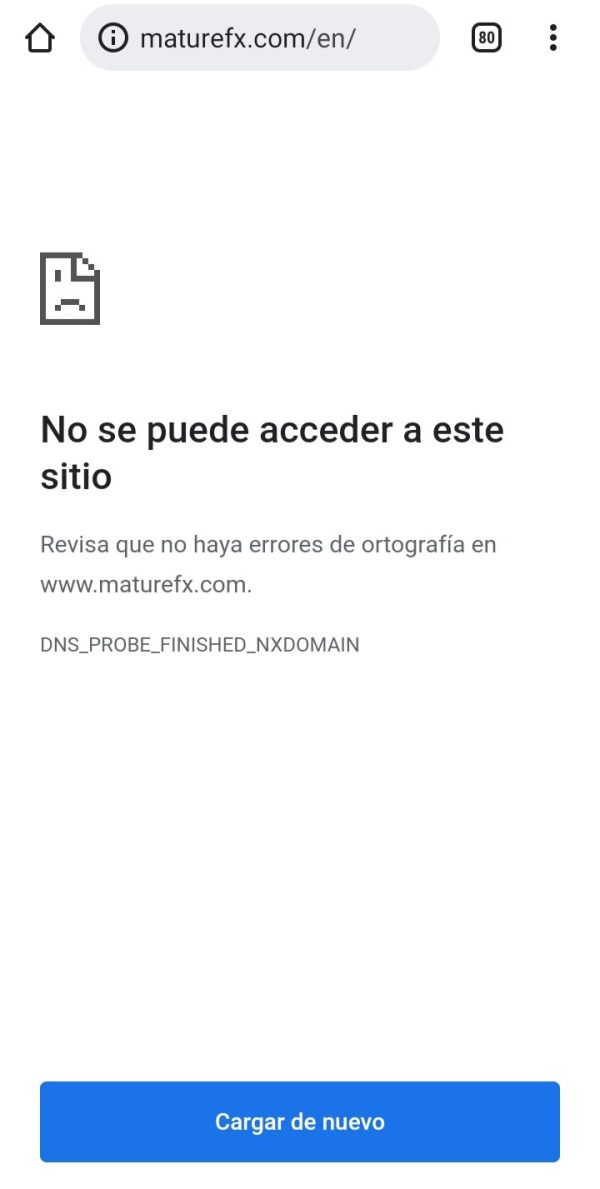This screenshot has width=600, height=1189.
Task: Reload the page with Cargar de nuevo
Action: (x=300, y=1122)
